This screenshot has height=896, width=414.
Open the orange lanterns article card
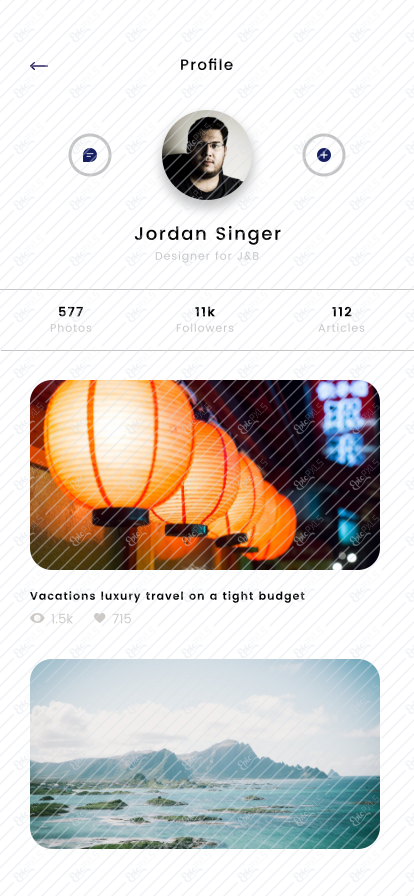(x=205, y=475)
